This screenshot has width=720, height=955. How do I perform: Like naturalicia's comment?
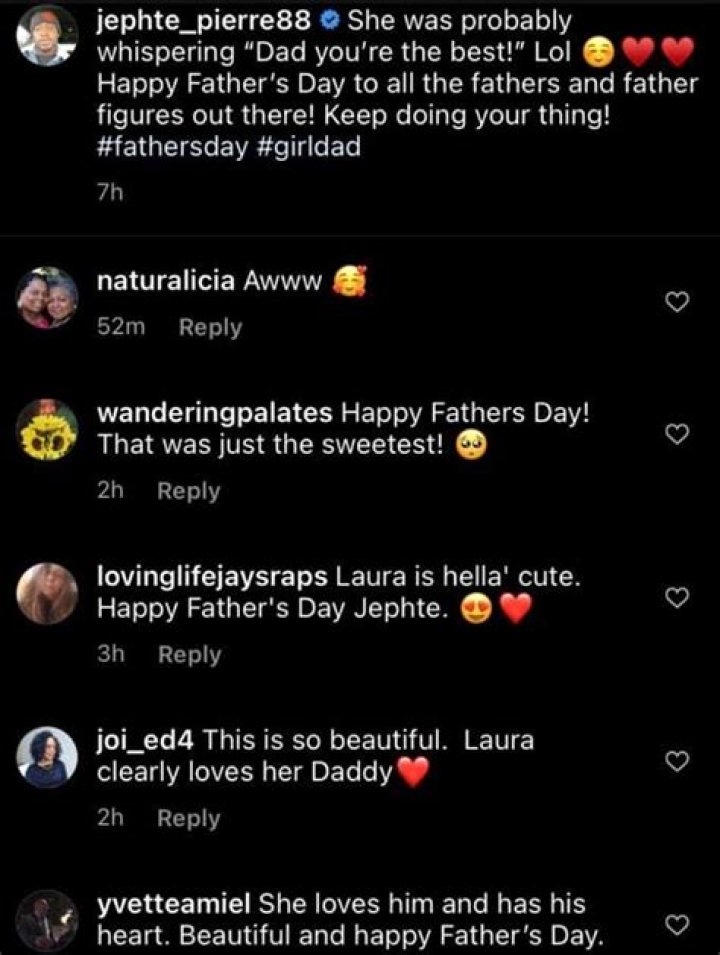pyautogui.click(x=677, y=301)
